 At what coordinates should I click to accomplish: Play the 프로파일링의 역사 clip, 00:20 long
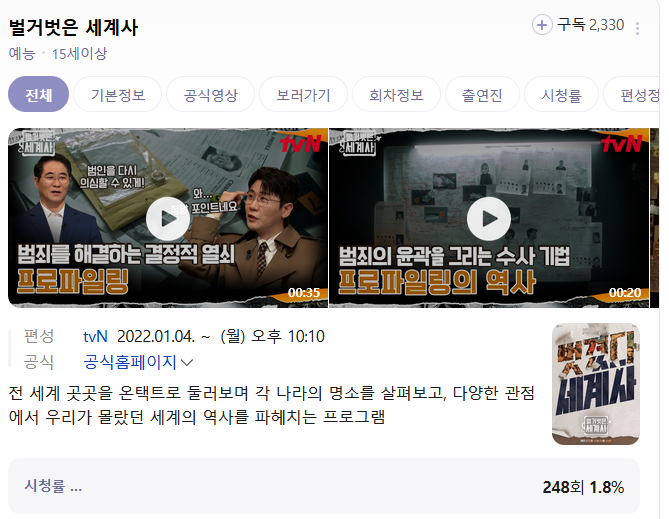(x=488, y=218)
